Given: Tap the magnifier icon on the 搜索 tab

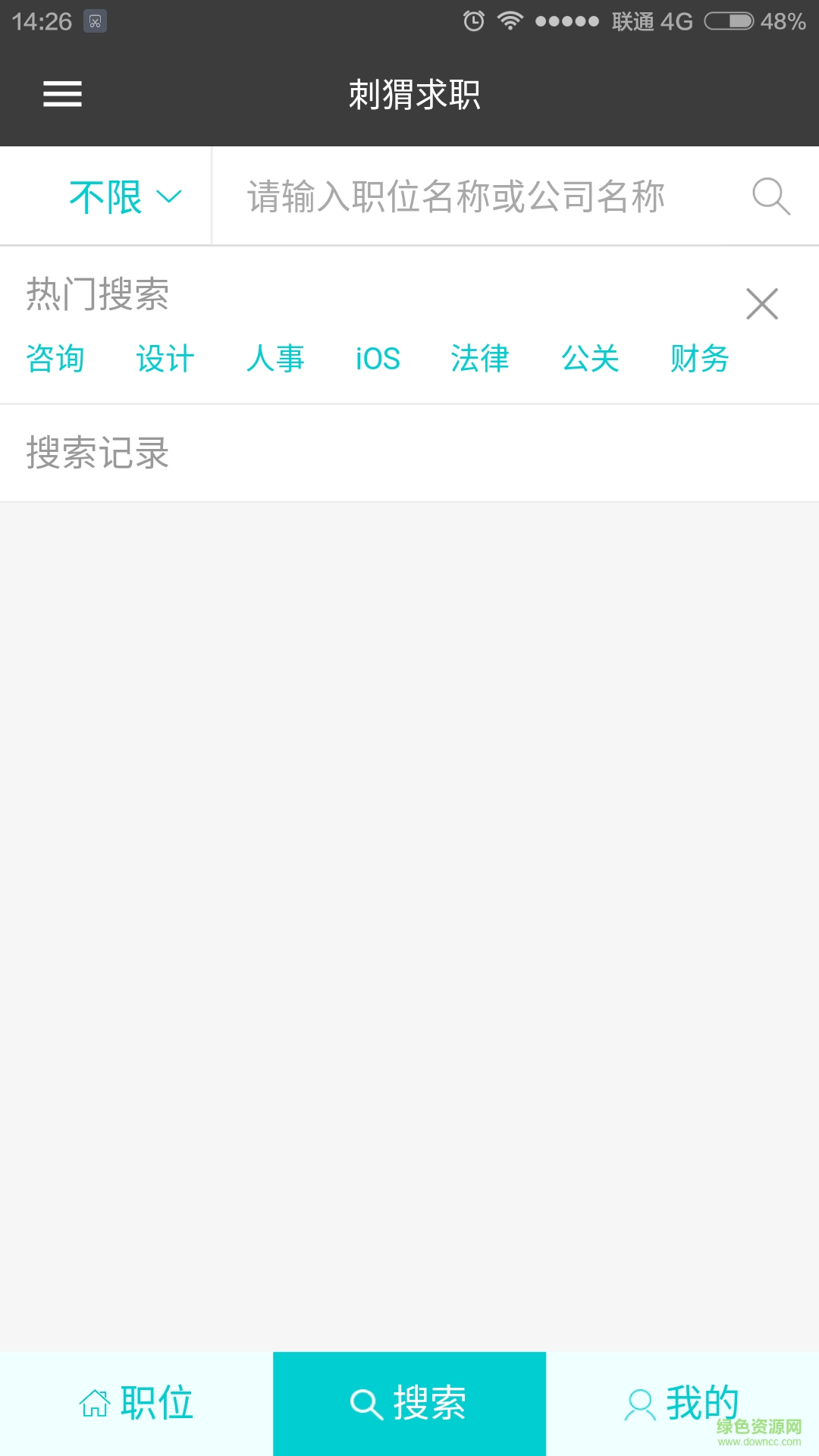Looking at the screenshot, I should tap(364, 1401).
